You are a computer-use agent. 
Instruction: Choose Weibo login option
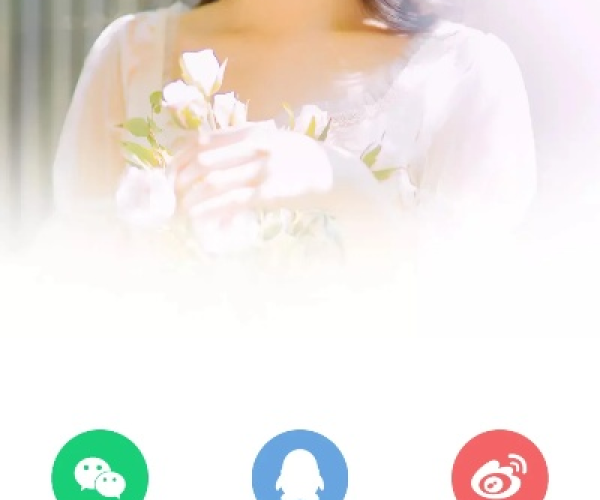[x=500, y=472]
